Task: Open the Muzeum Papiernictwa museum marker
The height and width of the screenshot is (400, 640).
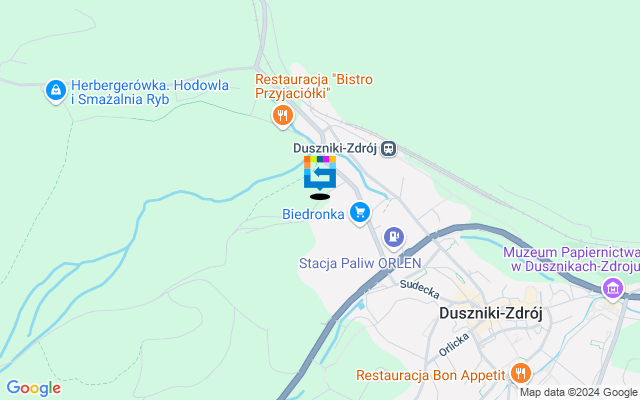Action: [611, 289]
